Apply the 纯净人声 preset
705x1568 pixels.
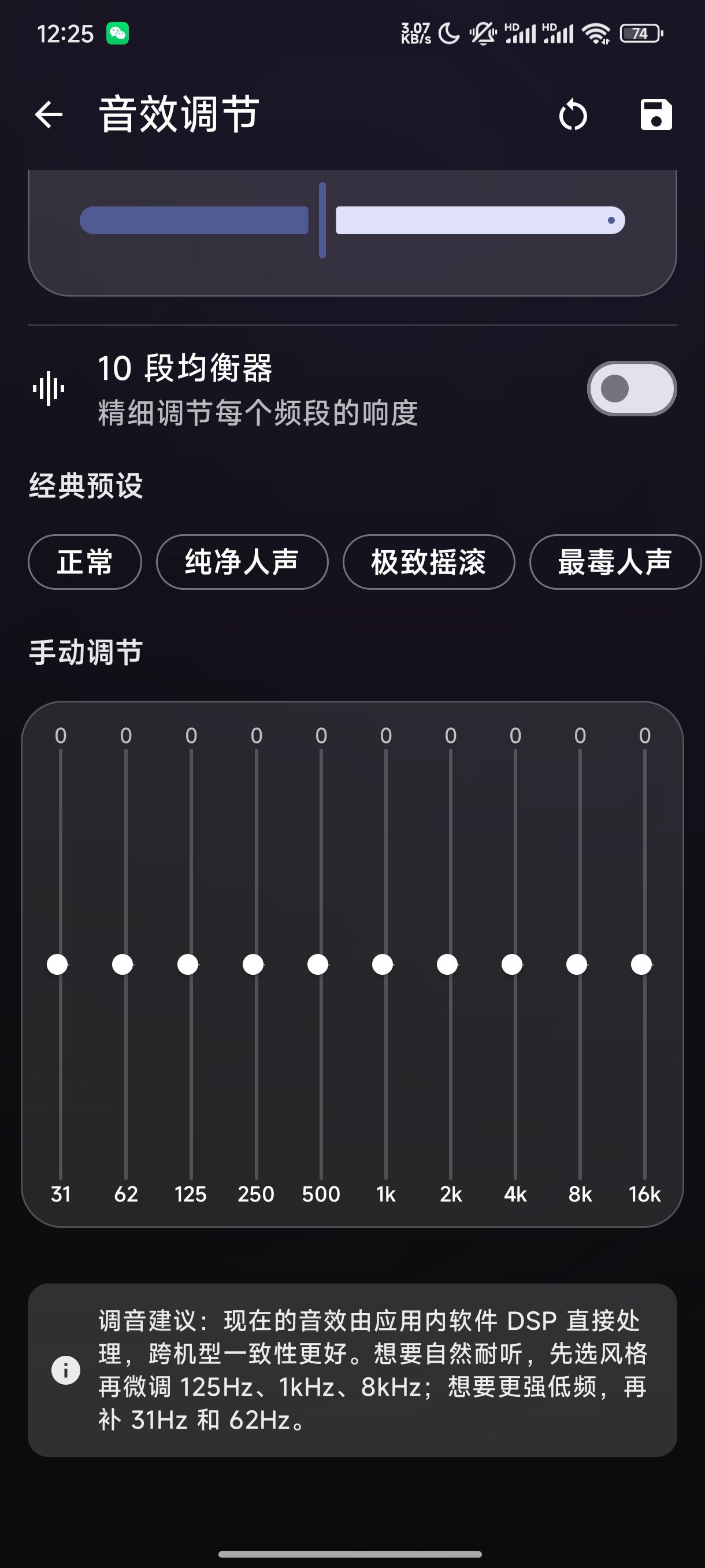[x=242, y=562]
